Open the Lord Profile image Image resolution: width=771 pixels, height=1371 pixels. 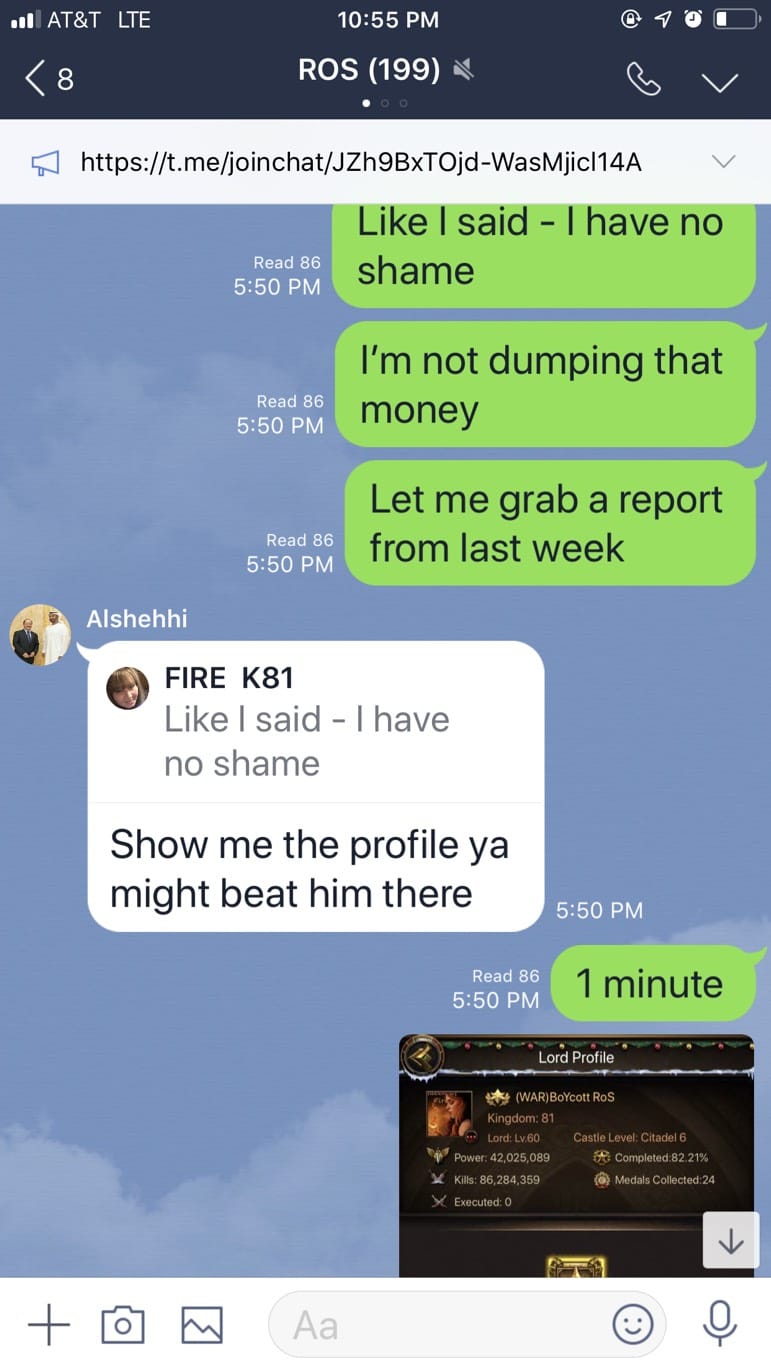tap(576, 1156)
